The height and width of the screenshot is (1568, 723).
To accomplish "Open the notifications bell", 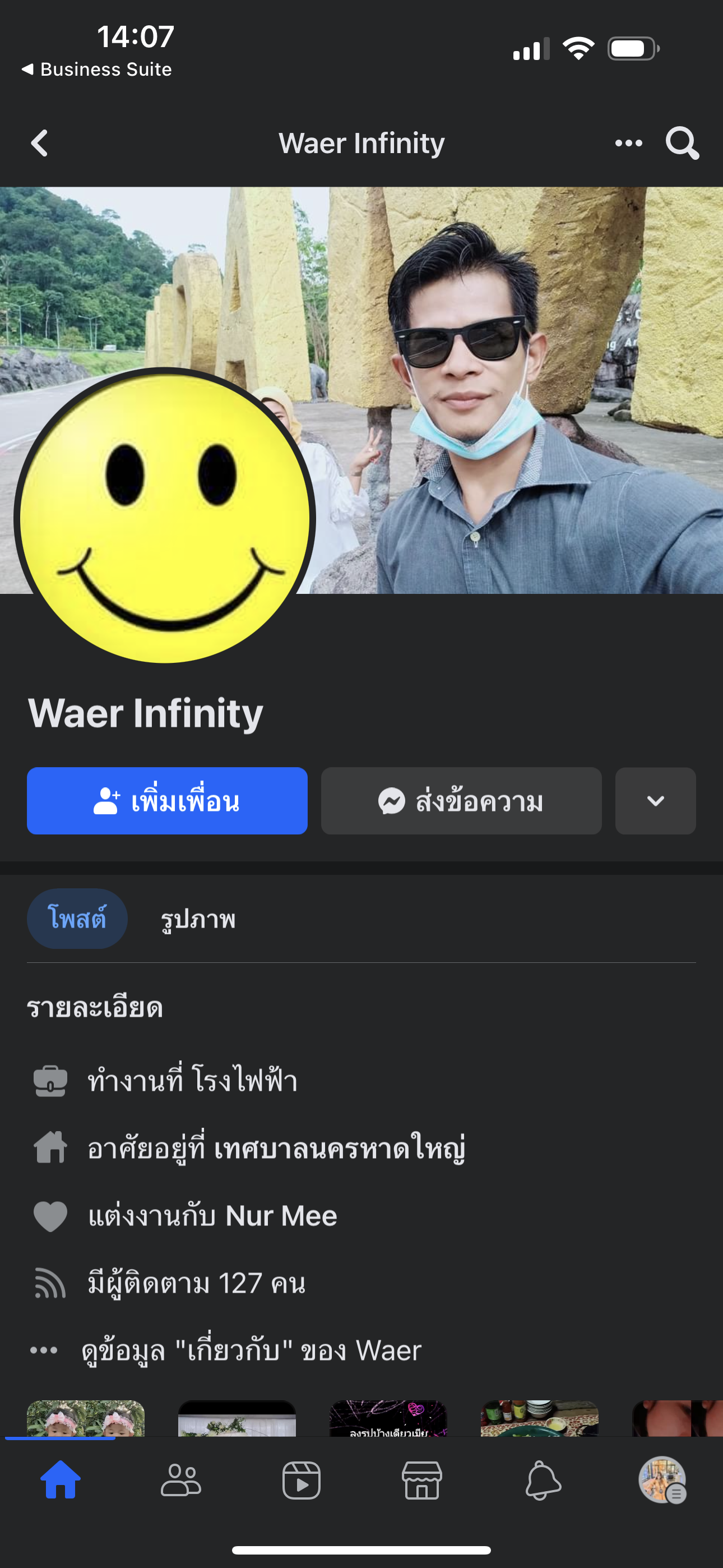I will tap(543, 1480).
